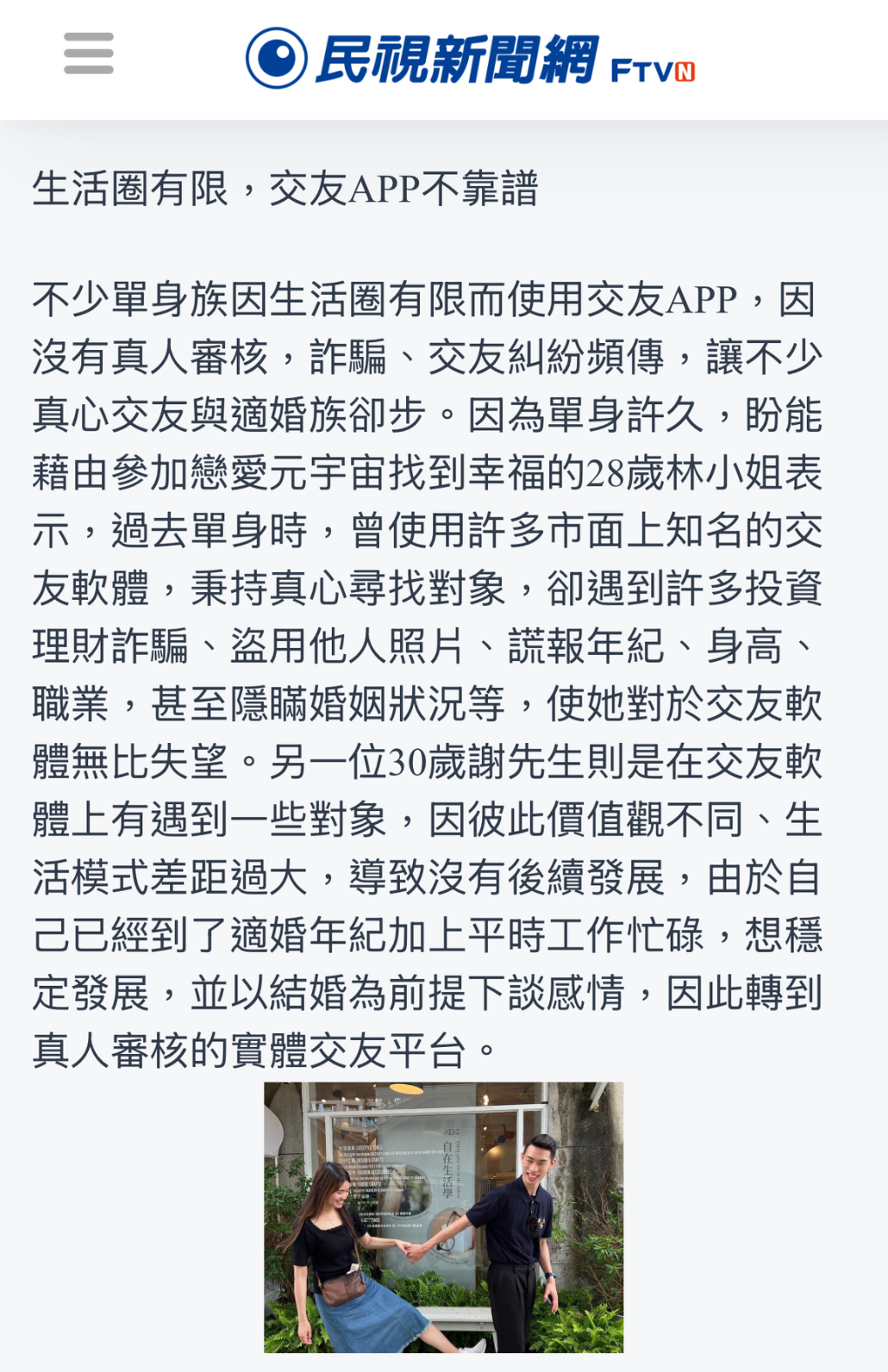Go to the 民視新聞網 FTVN homepage via the header logo
Screen dimensions: 888x1372
click(x=470, y=59)
